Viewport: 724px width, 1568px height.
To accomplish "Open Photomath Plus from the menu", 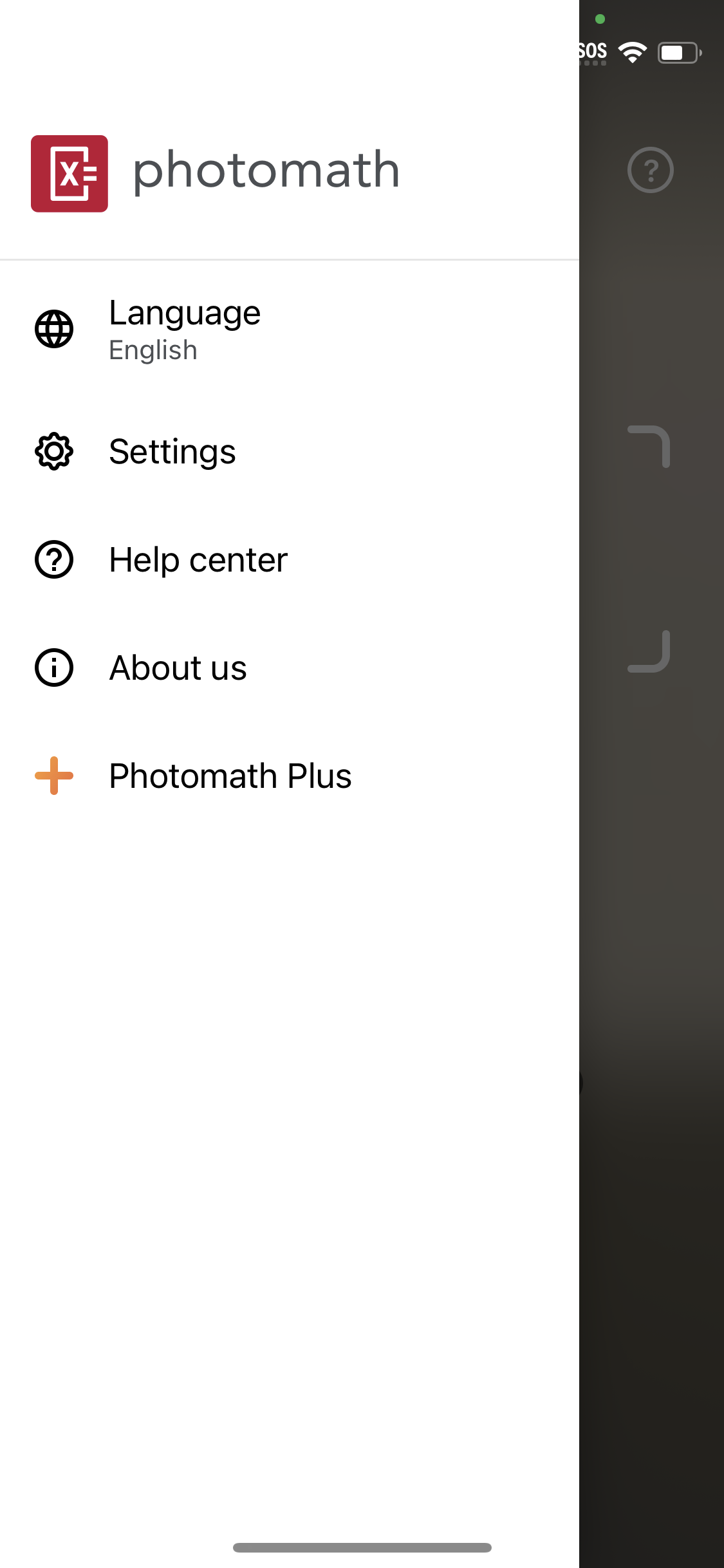I will [230, 776].
